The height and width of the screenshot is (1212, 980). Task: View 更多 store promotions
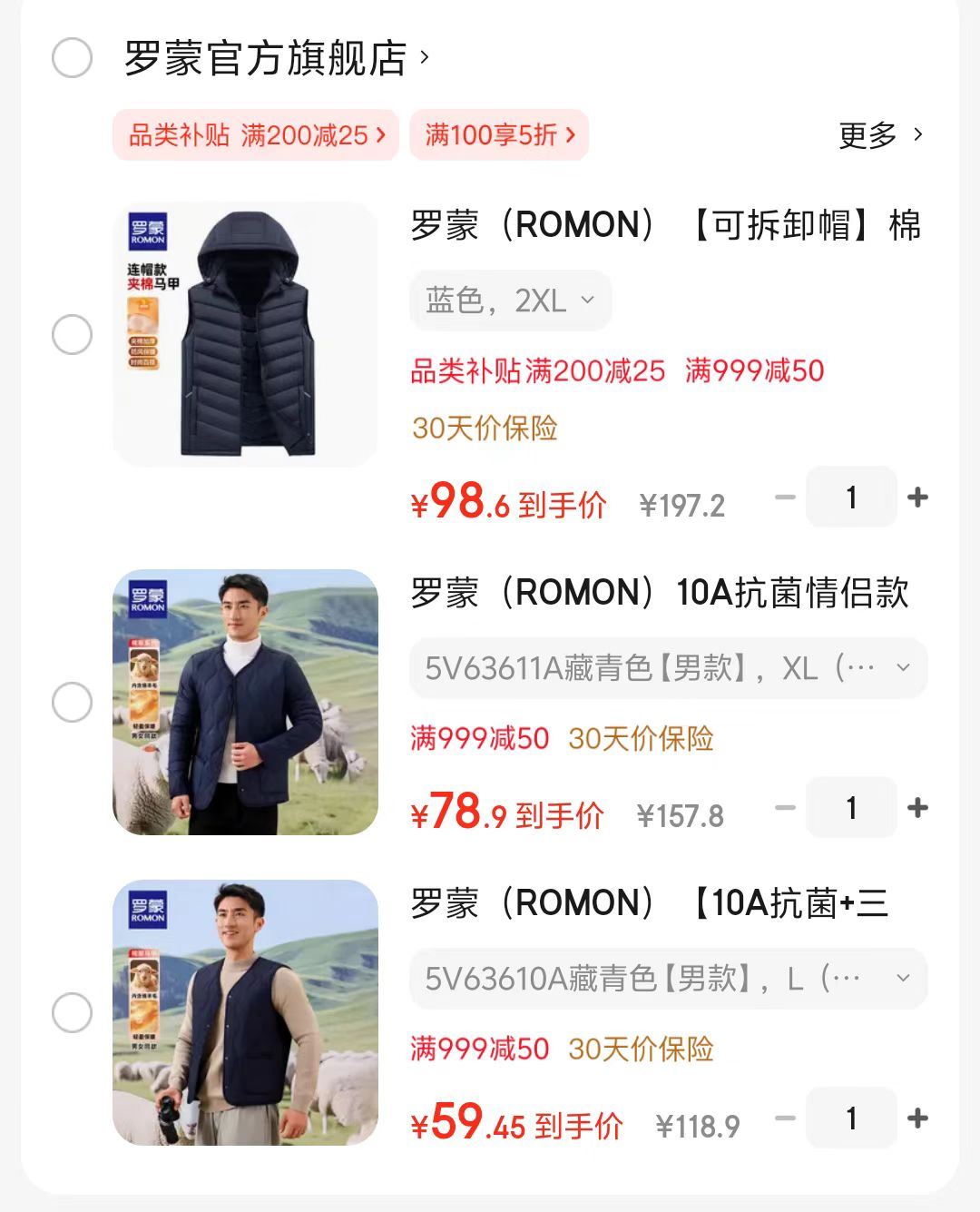(x=879, y=135)
